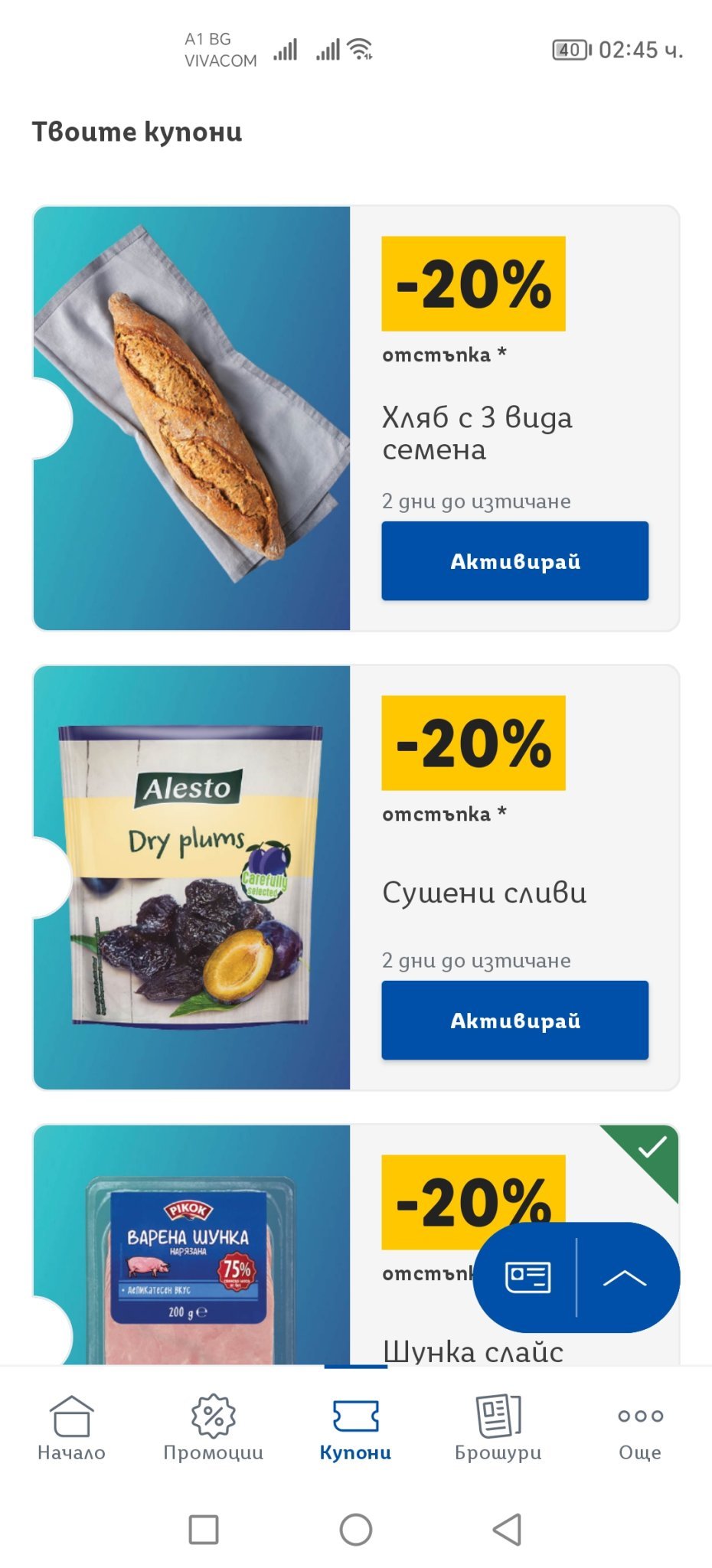Open the Сушени сливи coupon card
712x1568 pixels.
pos(356,877)
